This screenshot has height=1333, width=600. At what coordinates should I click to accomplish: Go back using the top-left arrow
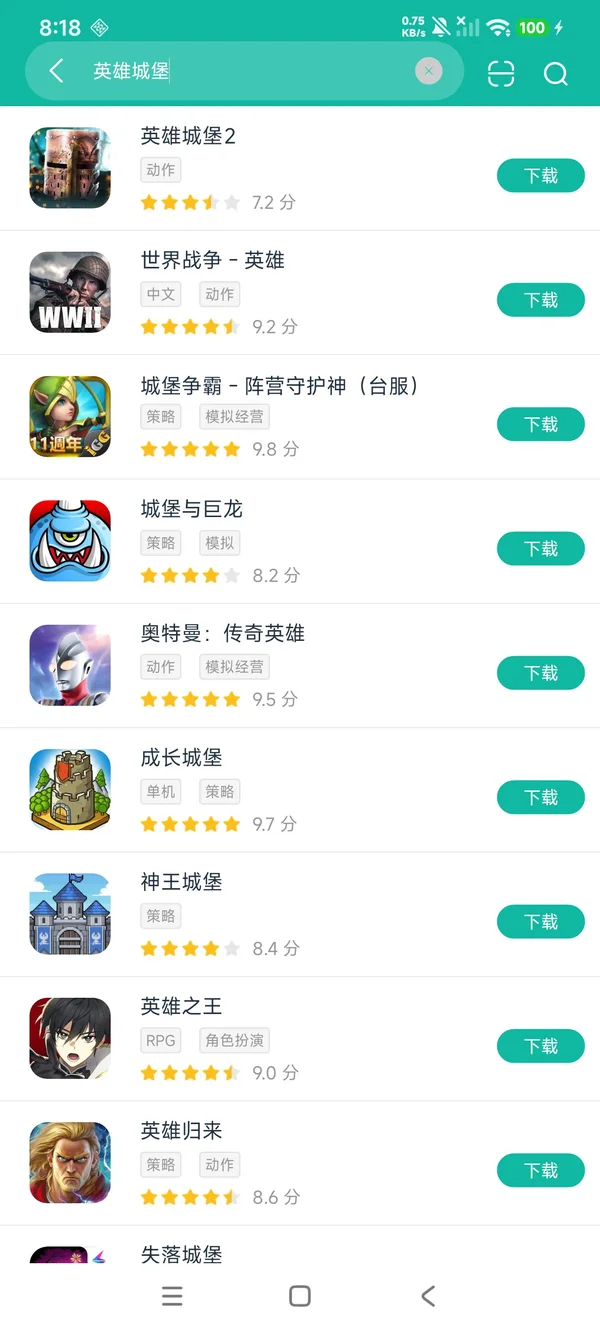(x=57, y=71)
